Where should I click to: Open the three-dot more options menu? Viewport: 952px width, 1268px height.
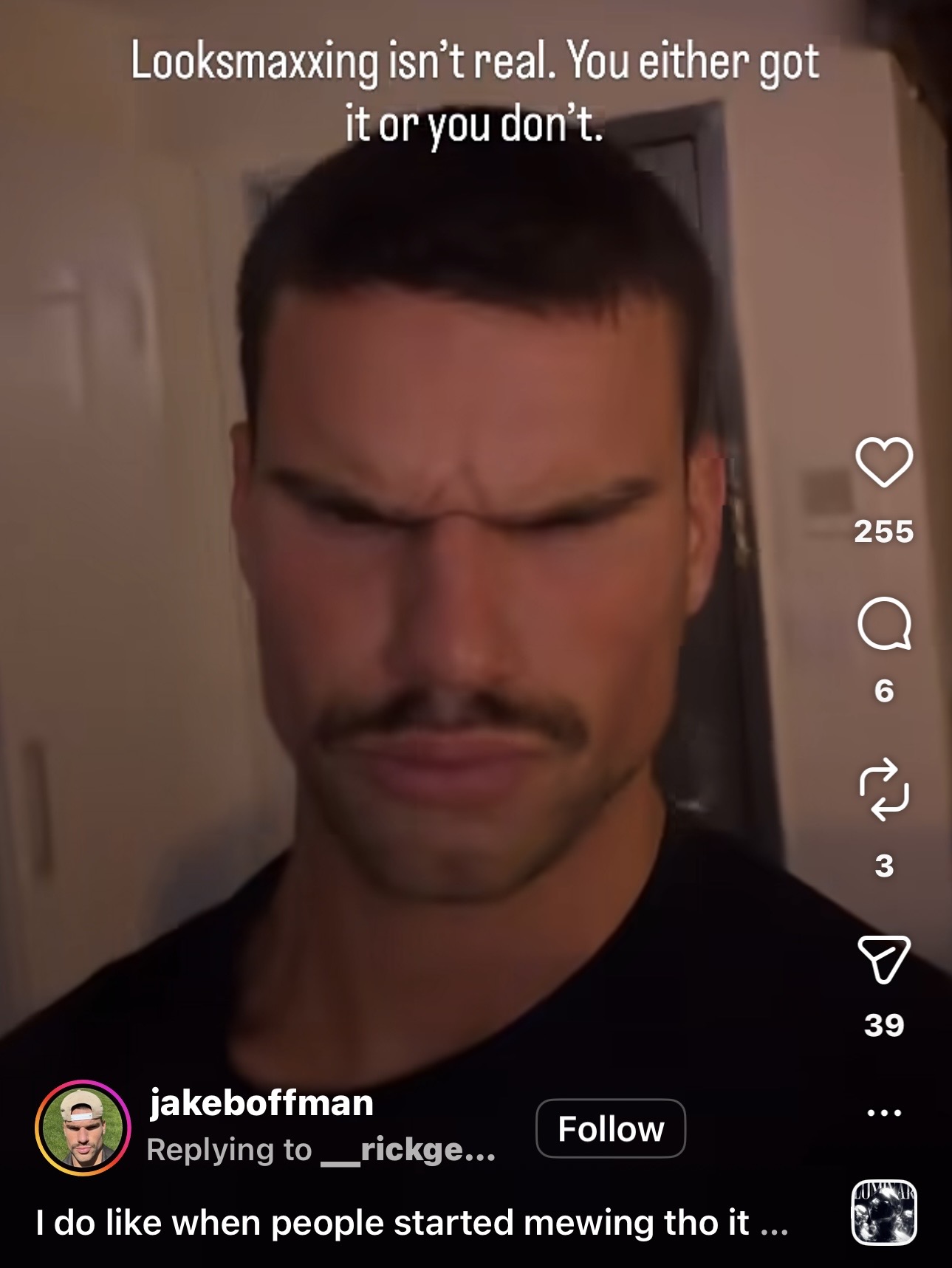(x=883, y=1112)
